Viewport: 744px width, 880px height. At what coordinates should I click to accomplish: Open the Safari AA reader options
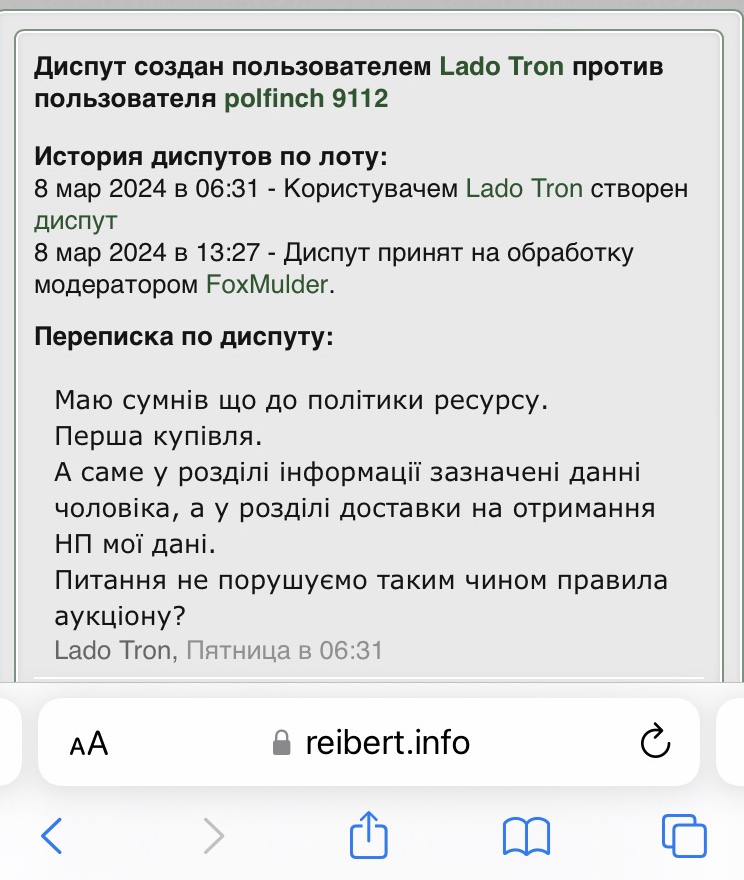(x=89, y=743)
